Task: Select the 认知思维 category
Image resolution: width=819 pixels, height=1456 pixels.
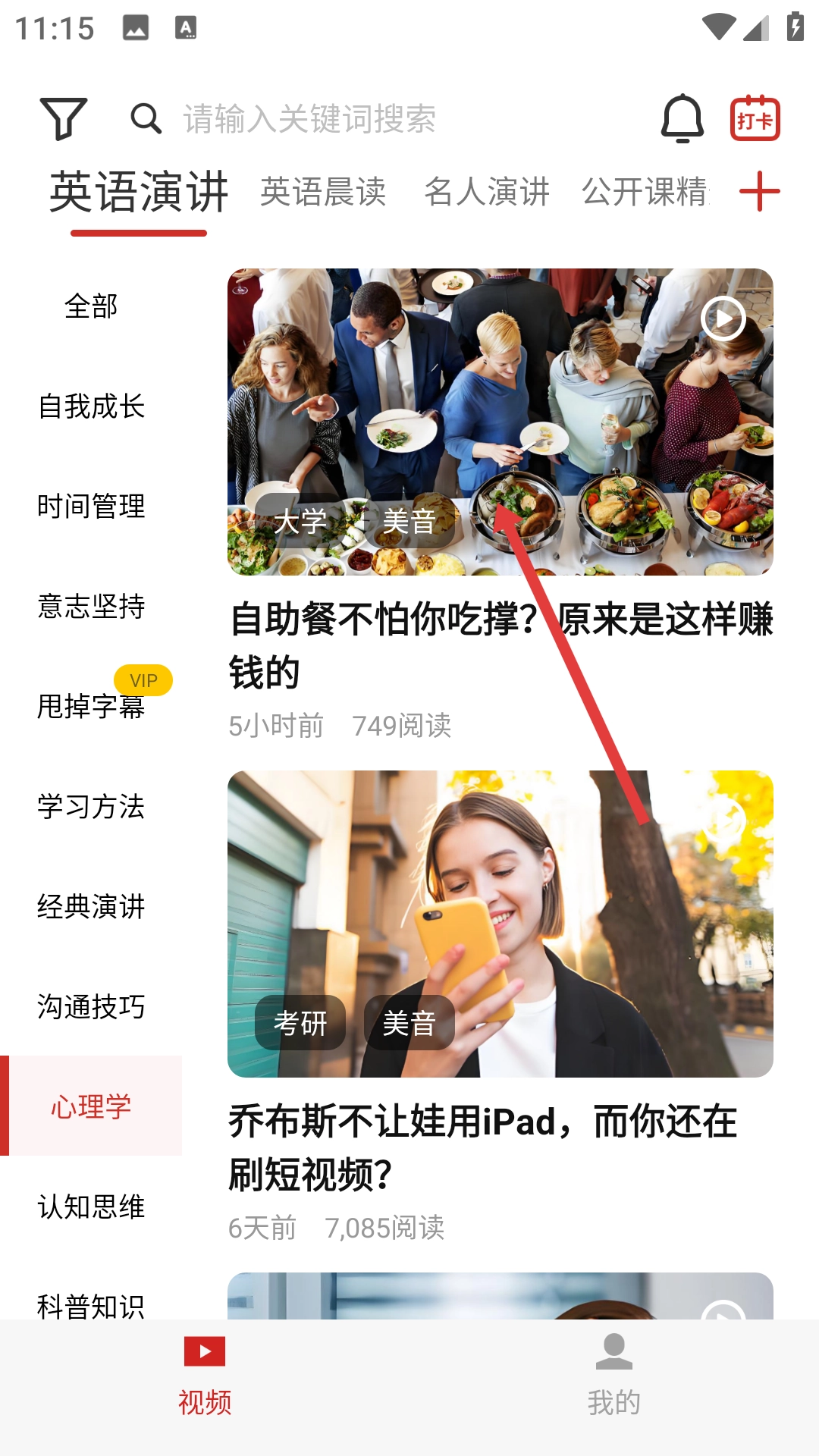Action: pyautogui.click(x=91, y=1207)
